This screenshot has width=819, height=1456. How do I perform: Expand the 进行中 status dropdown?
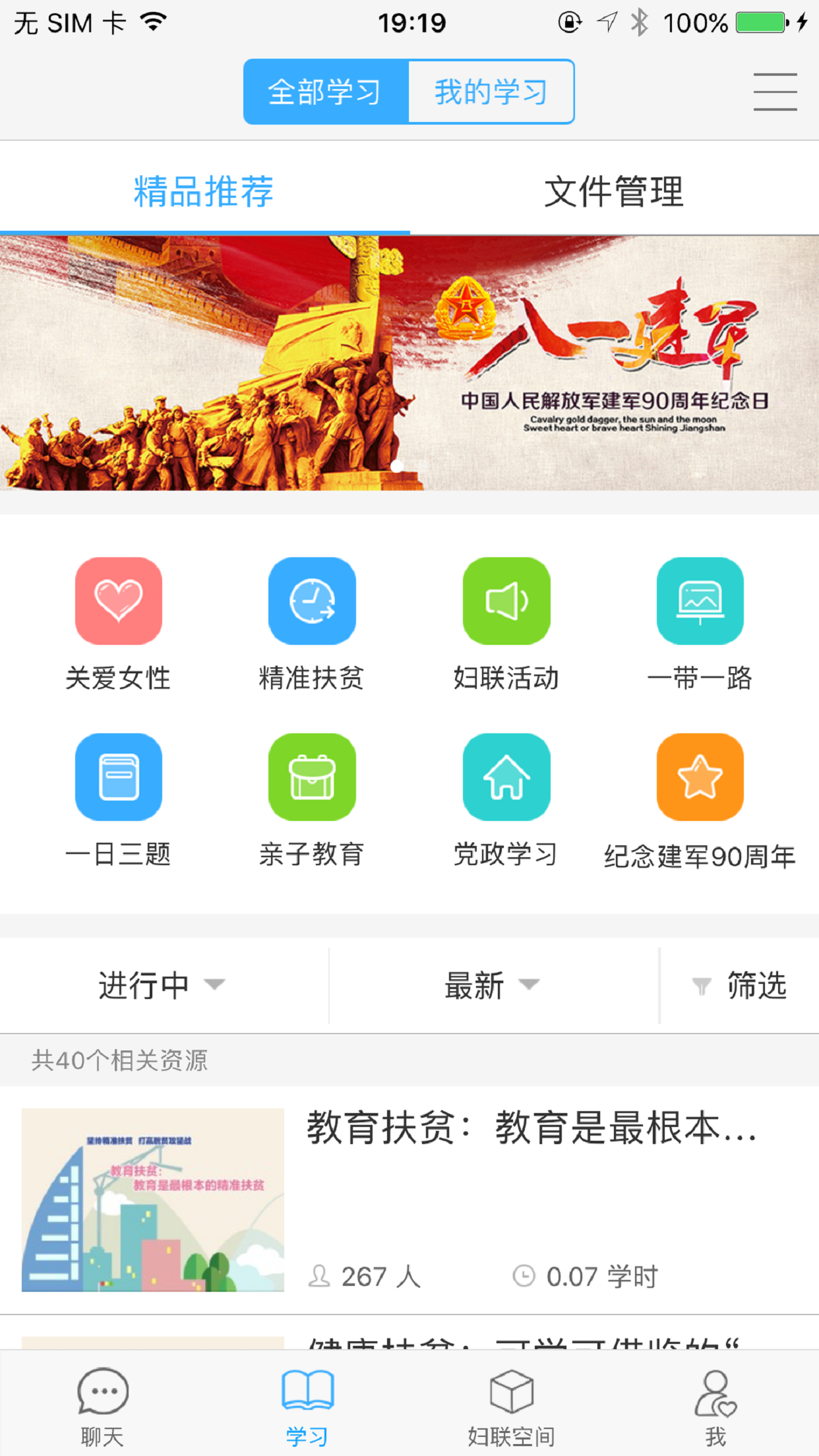[164, 985]
